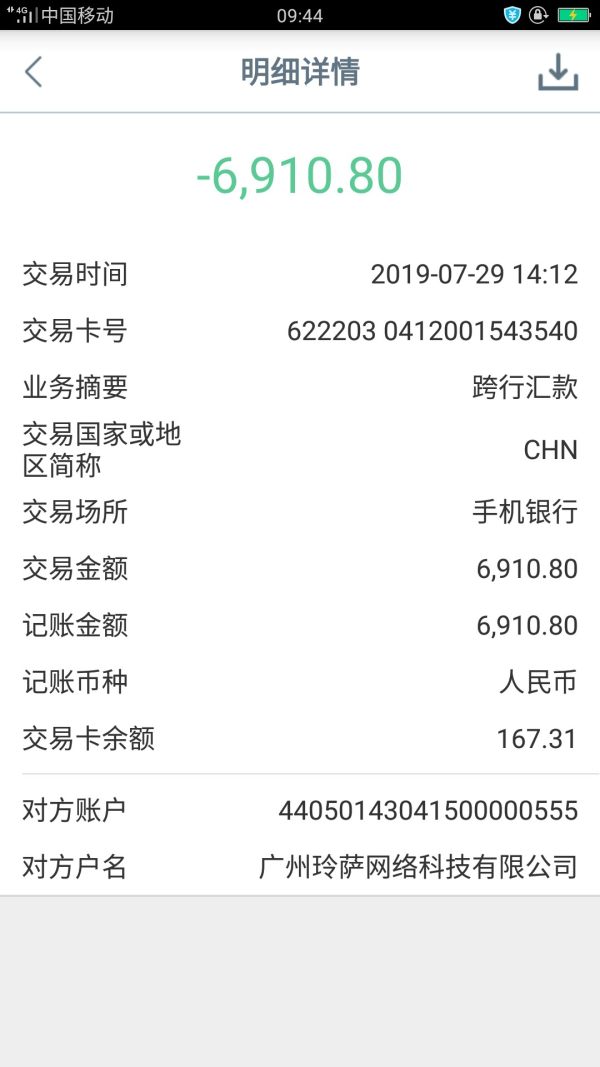The height and width of the screenshot is (1067, 600).
Task: Download this transaction detail
Action: (558, 72)
